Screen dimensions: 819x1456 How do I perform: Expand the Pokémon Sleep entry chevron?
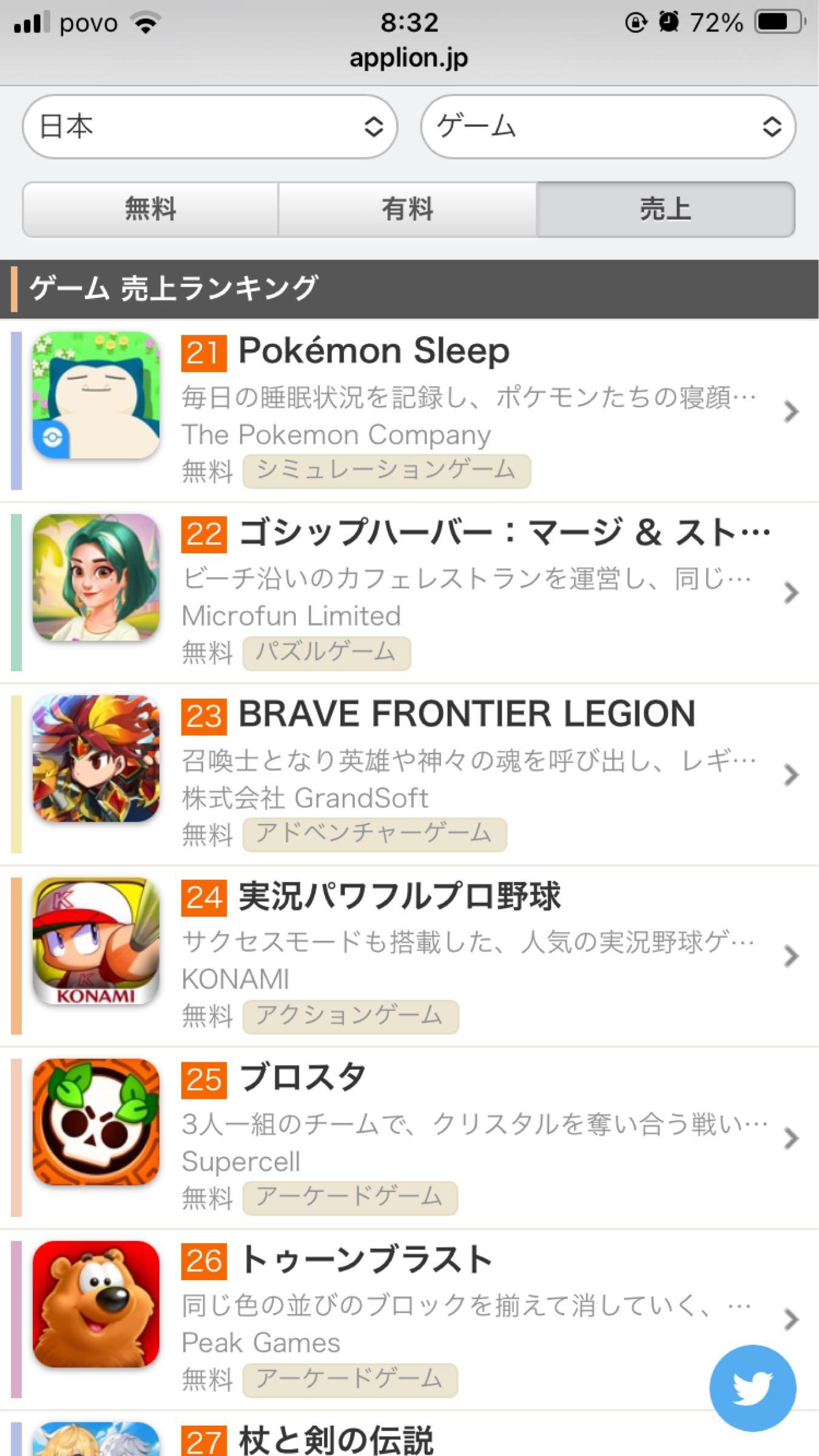[x=790, y=411]
